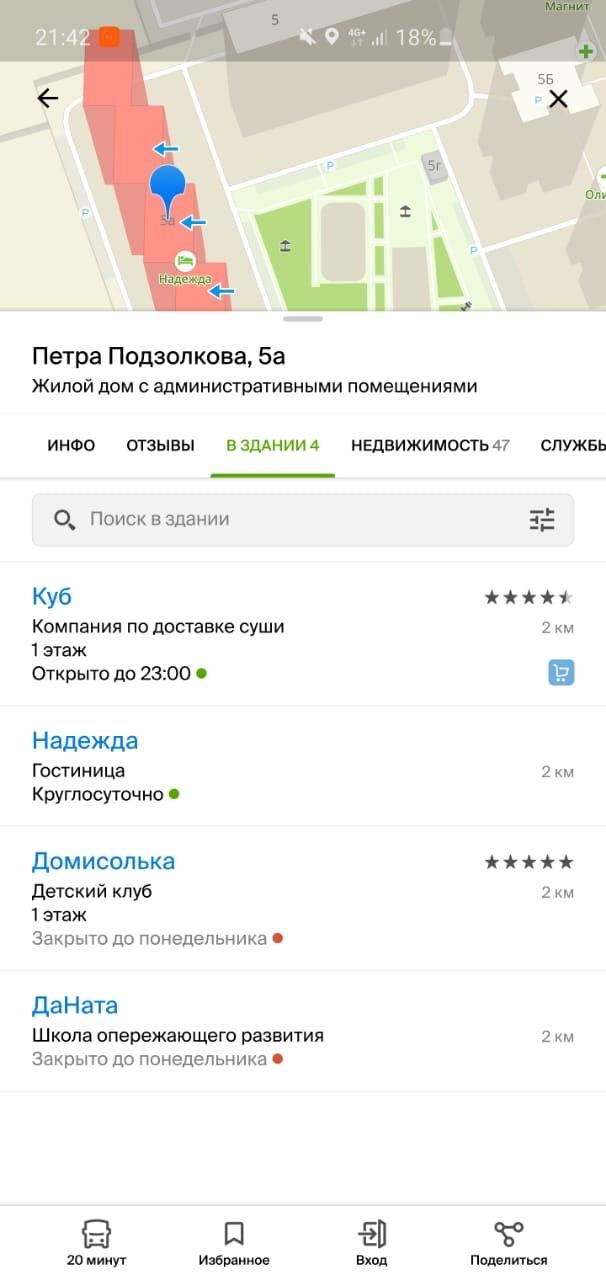Switch to the Недвижимость tab
Viewport: 606px width, 1280px height.
pos(430,445)
